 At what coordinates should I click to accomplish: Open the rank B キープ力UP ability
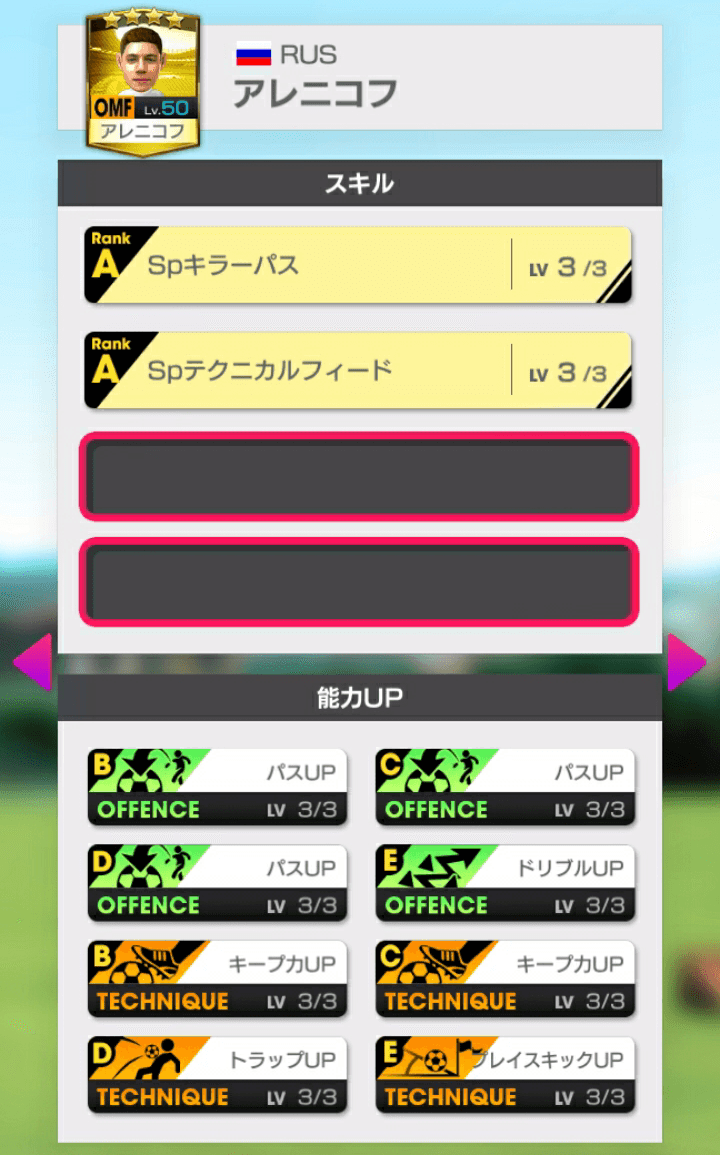pyautogui.click(x=217, y=979)
